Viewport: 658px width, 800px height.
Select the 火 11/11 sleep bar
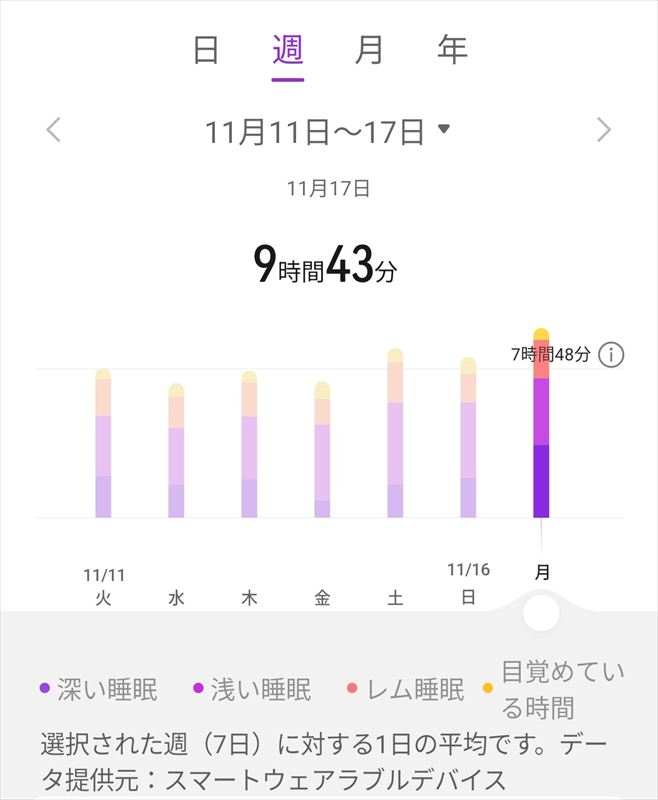[103, 445]
